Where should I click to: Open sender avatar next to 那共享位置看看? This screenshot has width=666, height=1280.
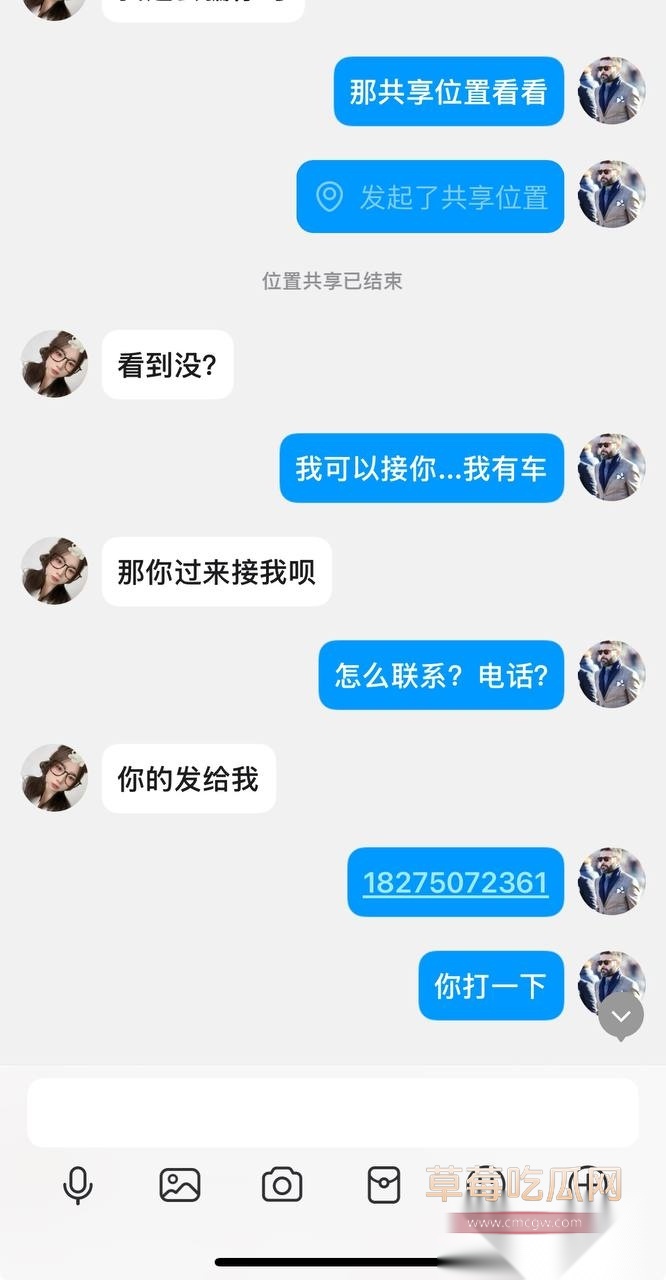(612, 91)
